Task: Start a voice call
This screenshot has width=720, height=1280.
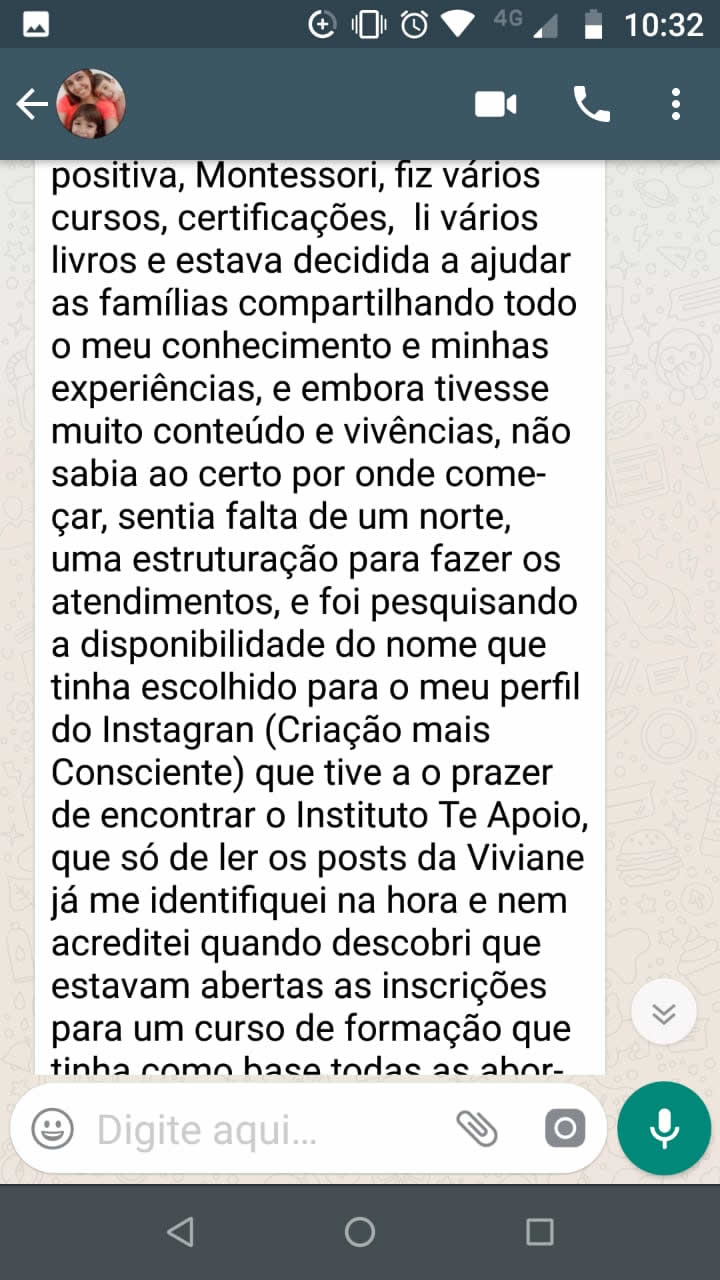Action: point(591,104)
